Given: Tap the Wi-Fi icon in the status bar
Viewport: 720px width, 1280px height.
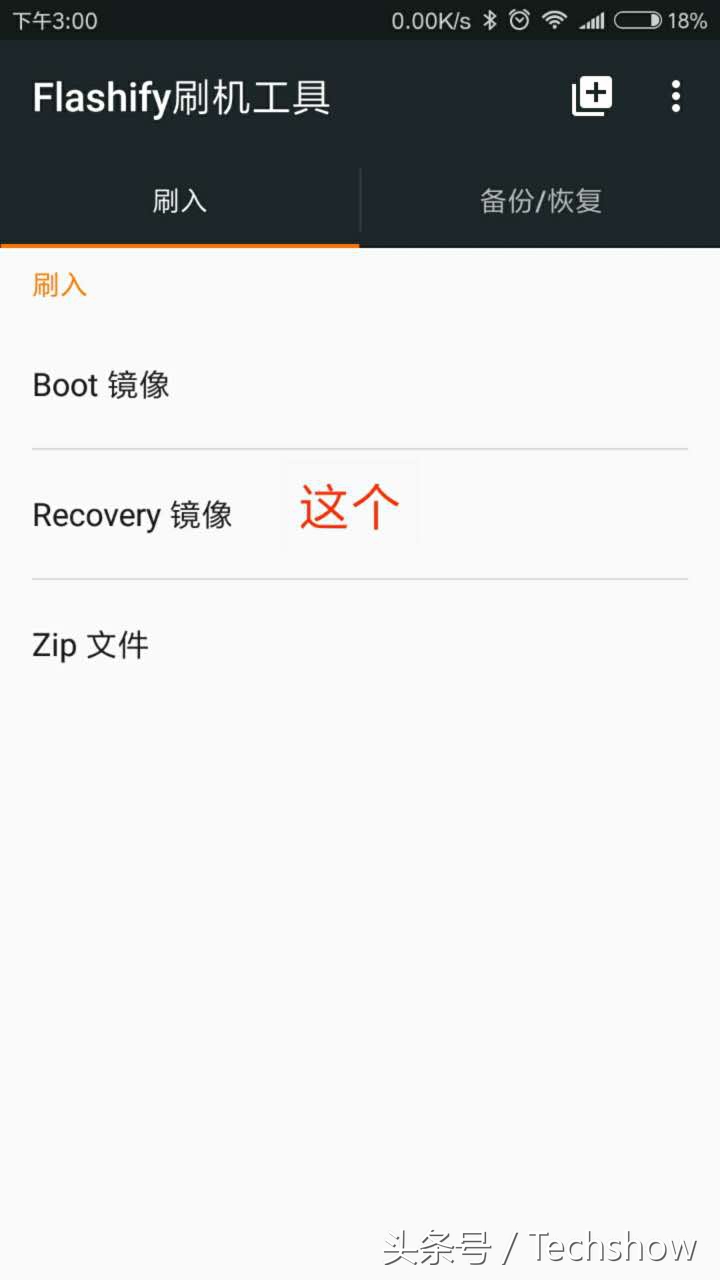Looking at the screenshot, I should pos(554,19).
